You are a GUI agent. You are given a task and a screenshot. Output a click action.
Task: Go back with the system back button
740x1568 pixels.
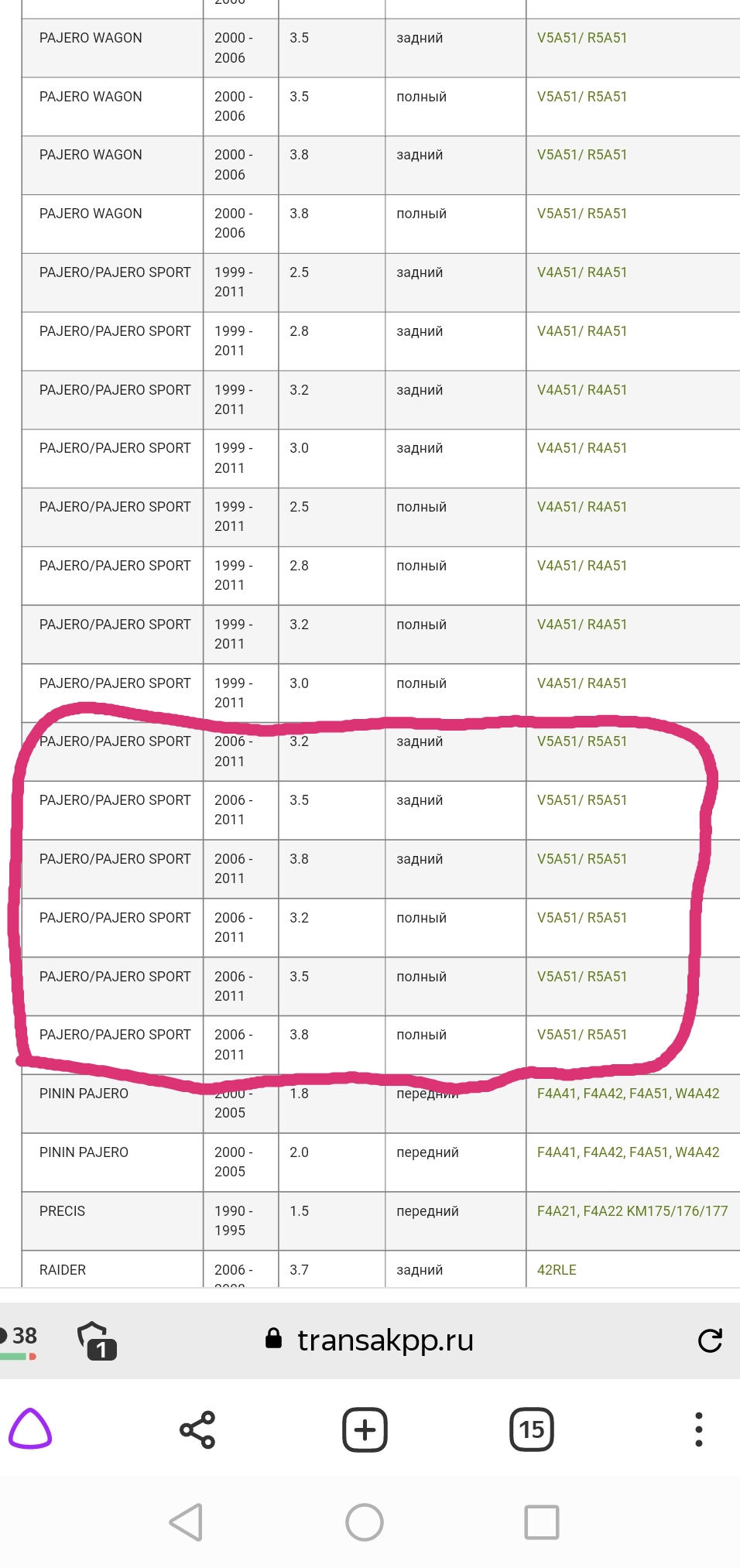(187, 1522)
